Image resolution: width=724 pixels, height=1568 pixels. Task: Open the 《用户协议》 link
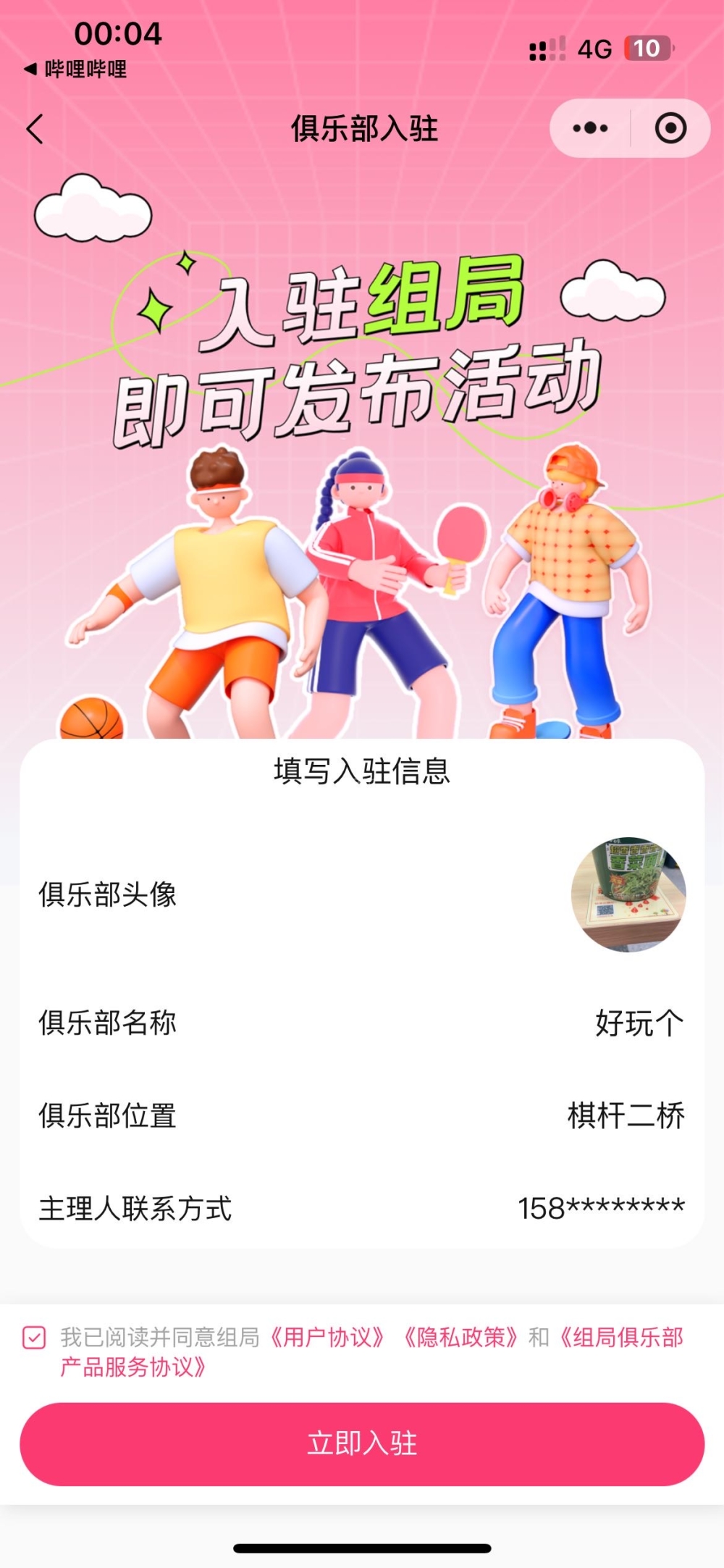327,1337
